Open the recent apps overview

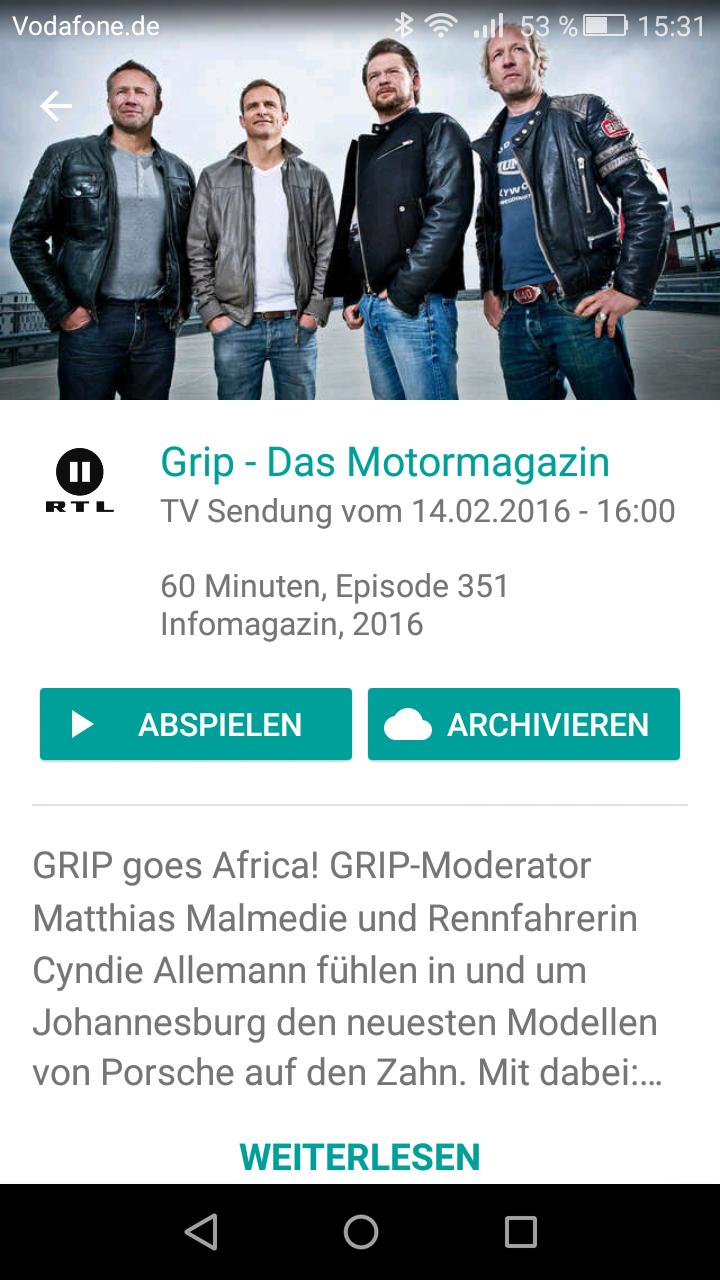tap(520, 1232)
